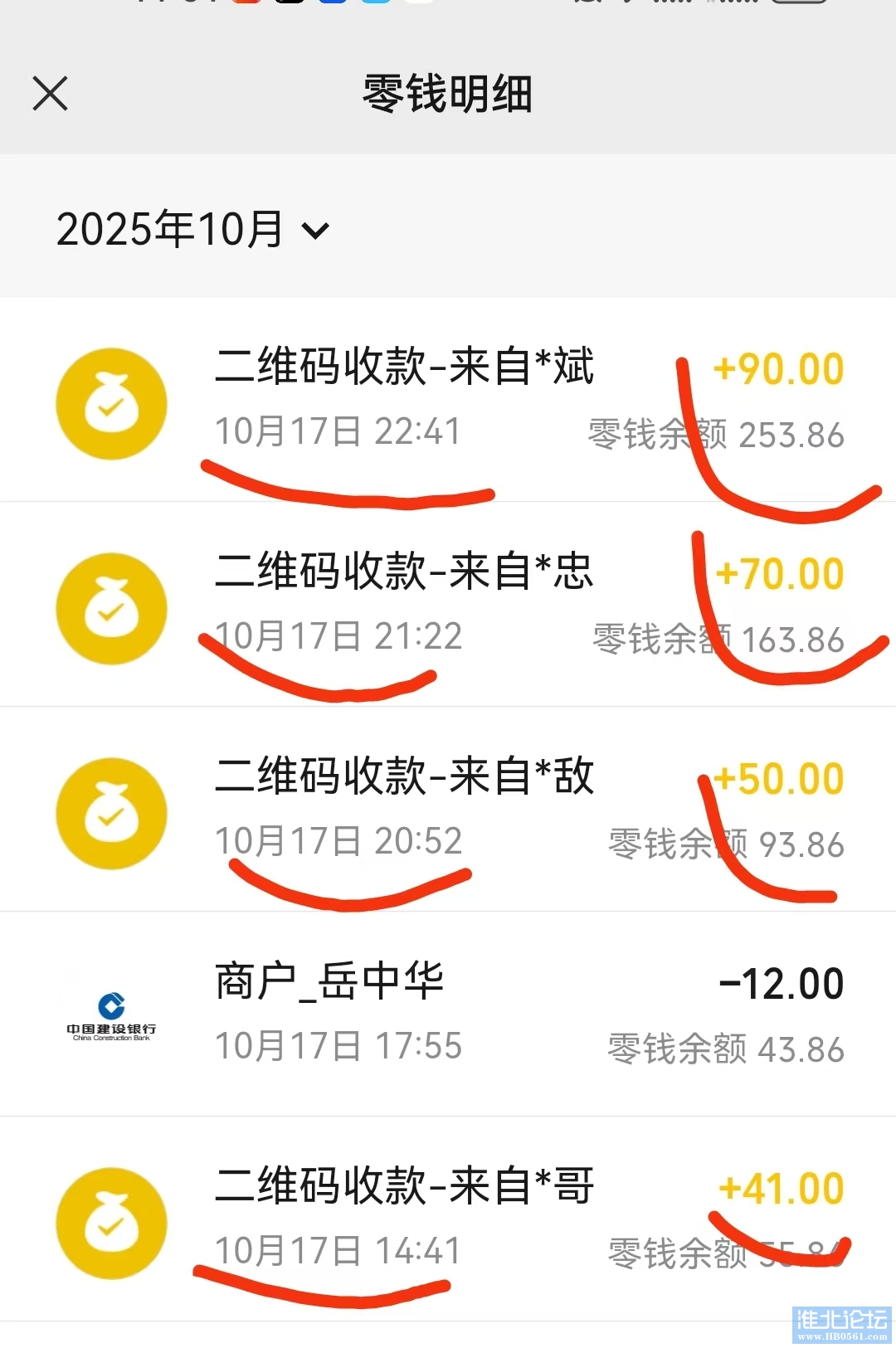Tap the 零钱明细 page title
896x1348 pixels.
point(448,94)
